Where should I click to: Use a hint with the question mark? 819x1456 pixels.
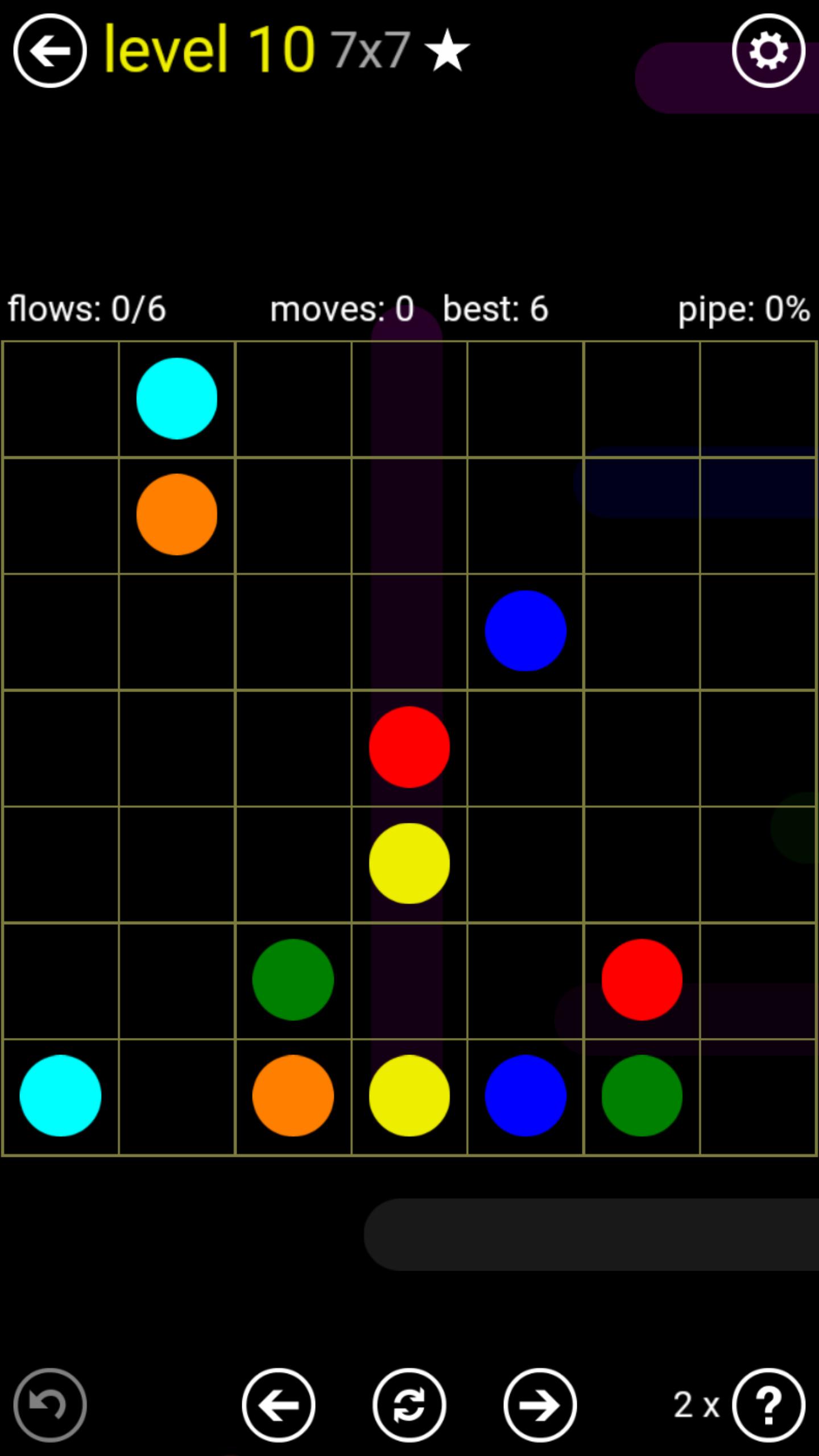pyautogui.click(x=768, y=1405)
